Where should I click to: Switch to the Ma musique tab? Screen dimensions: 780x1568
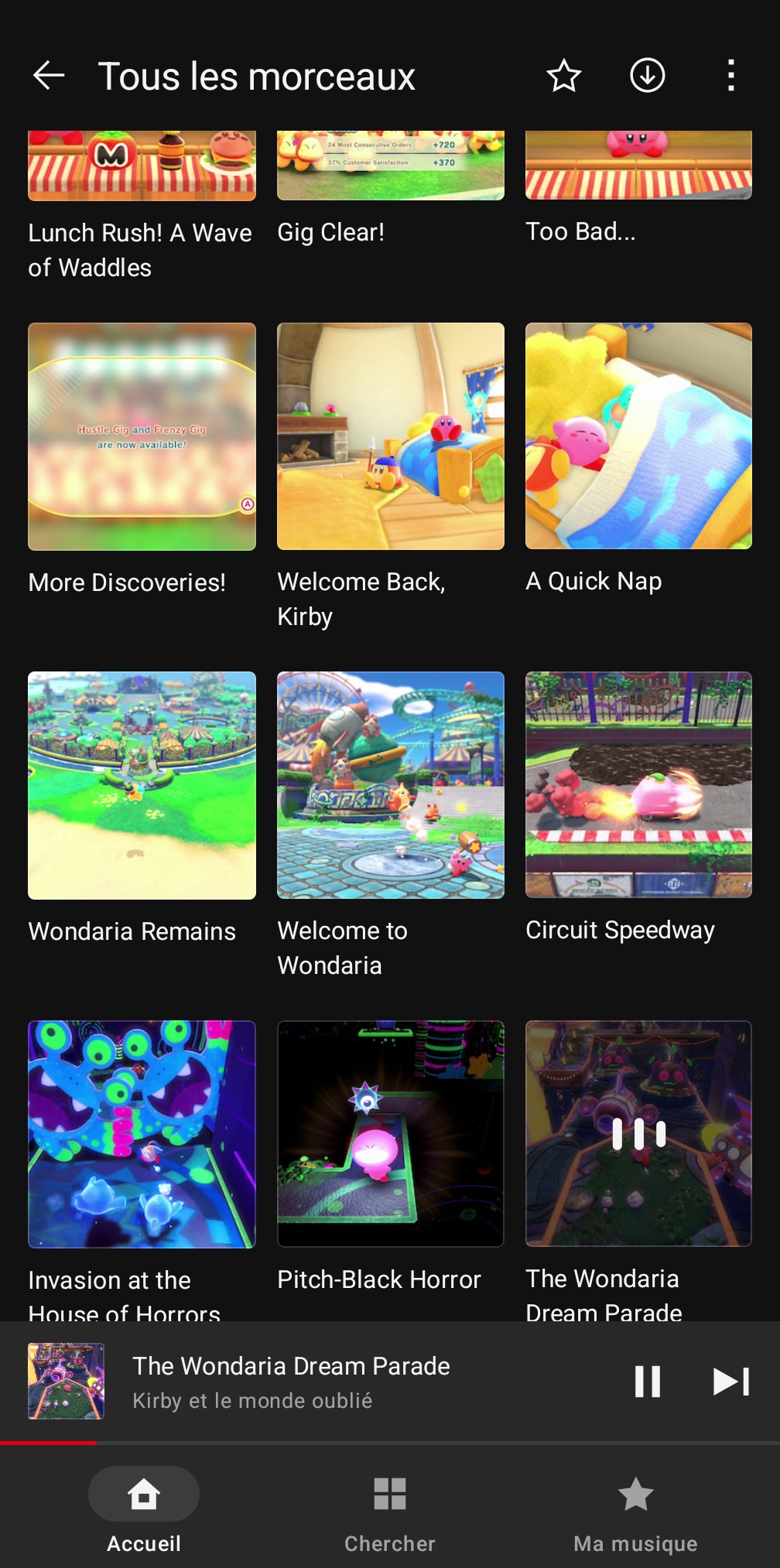pyautogui.click(x=635, y=1510)
